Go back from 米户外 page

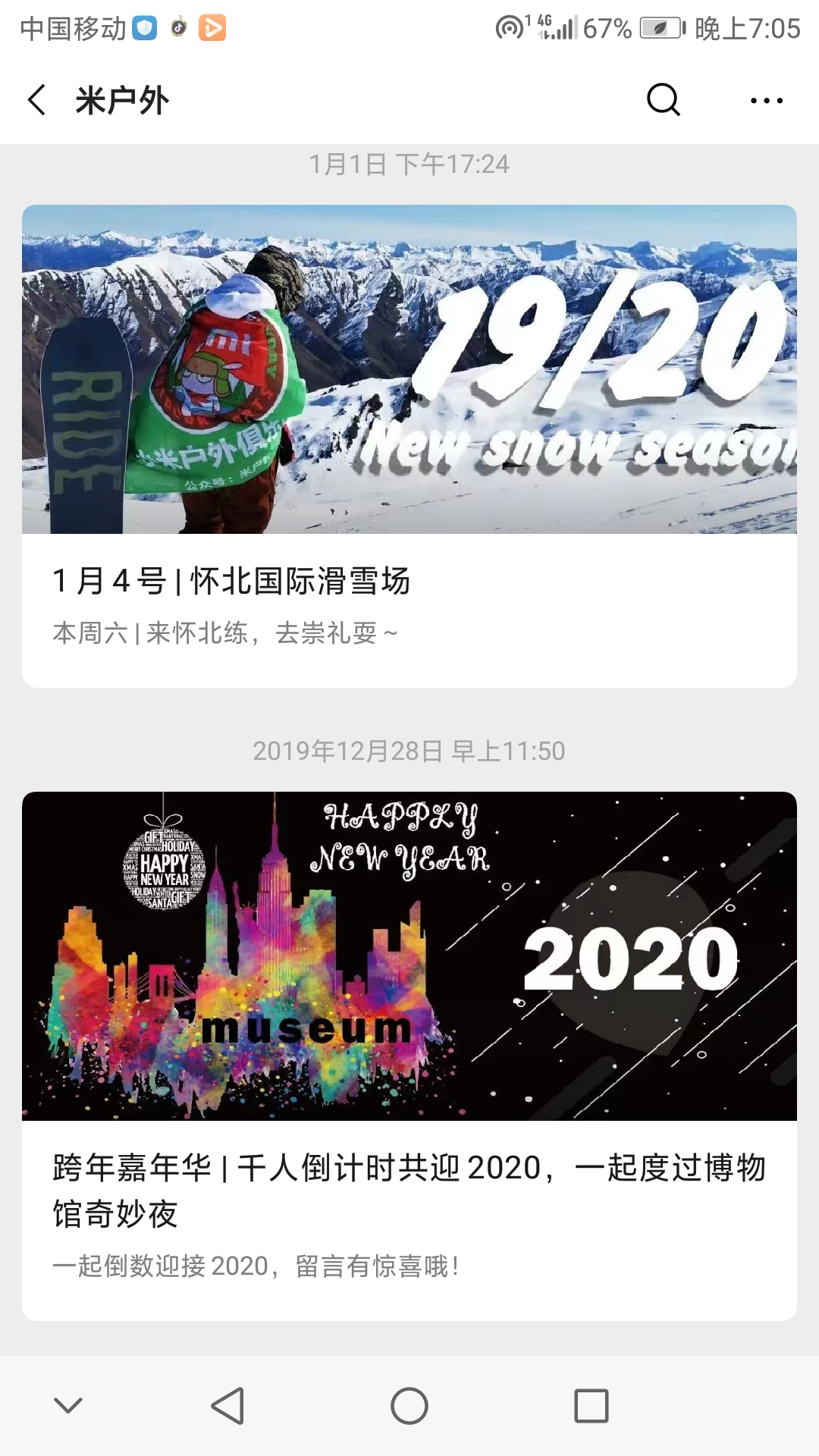tap(36, 99)
